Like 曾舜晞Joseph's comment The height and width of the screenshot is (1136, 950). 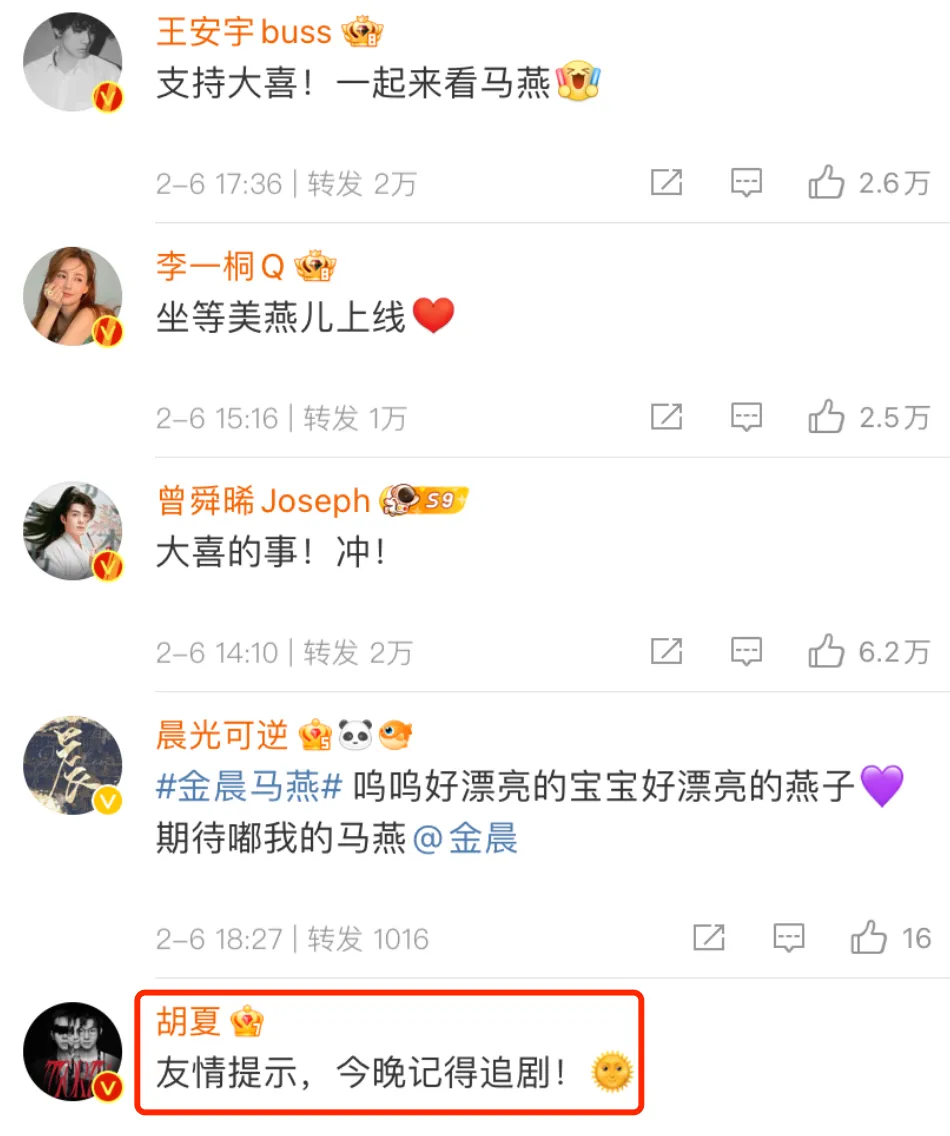point(826,652)
